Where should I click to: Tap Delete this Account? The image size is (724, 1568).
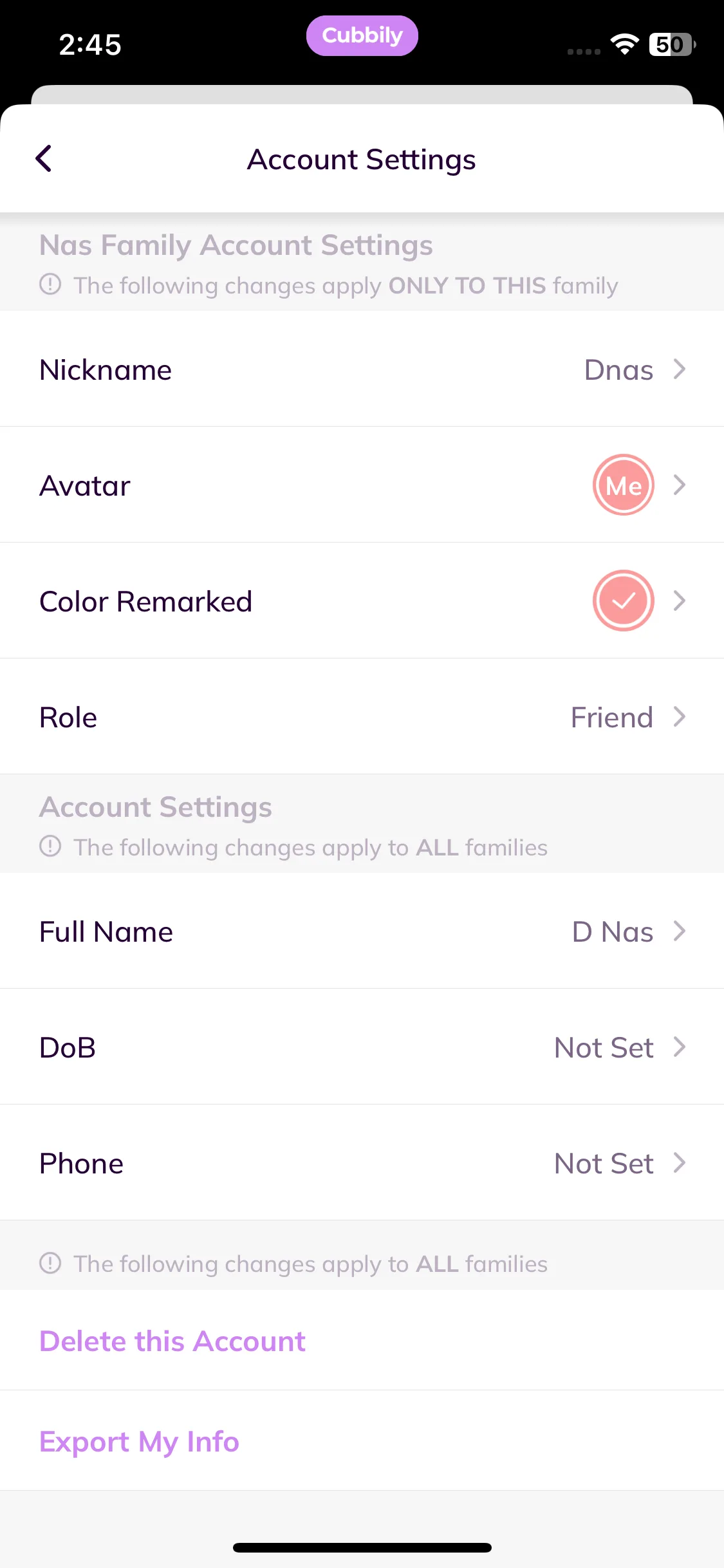(x=172, y=1341)
